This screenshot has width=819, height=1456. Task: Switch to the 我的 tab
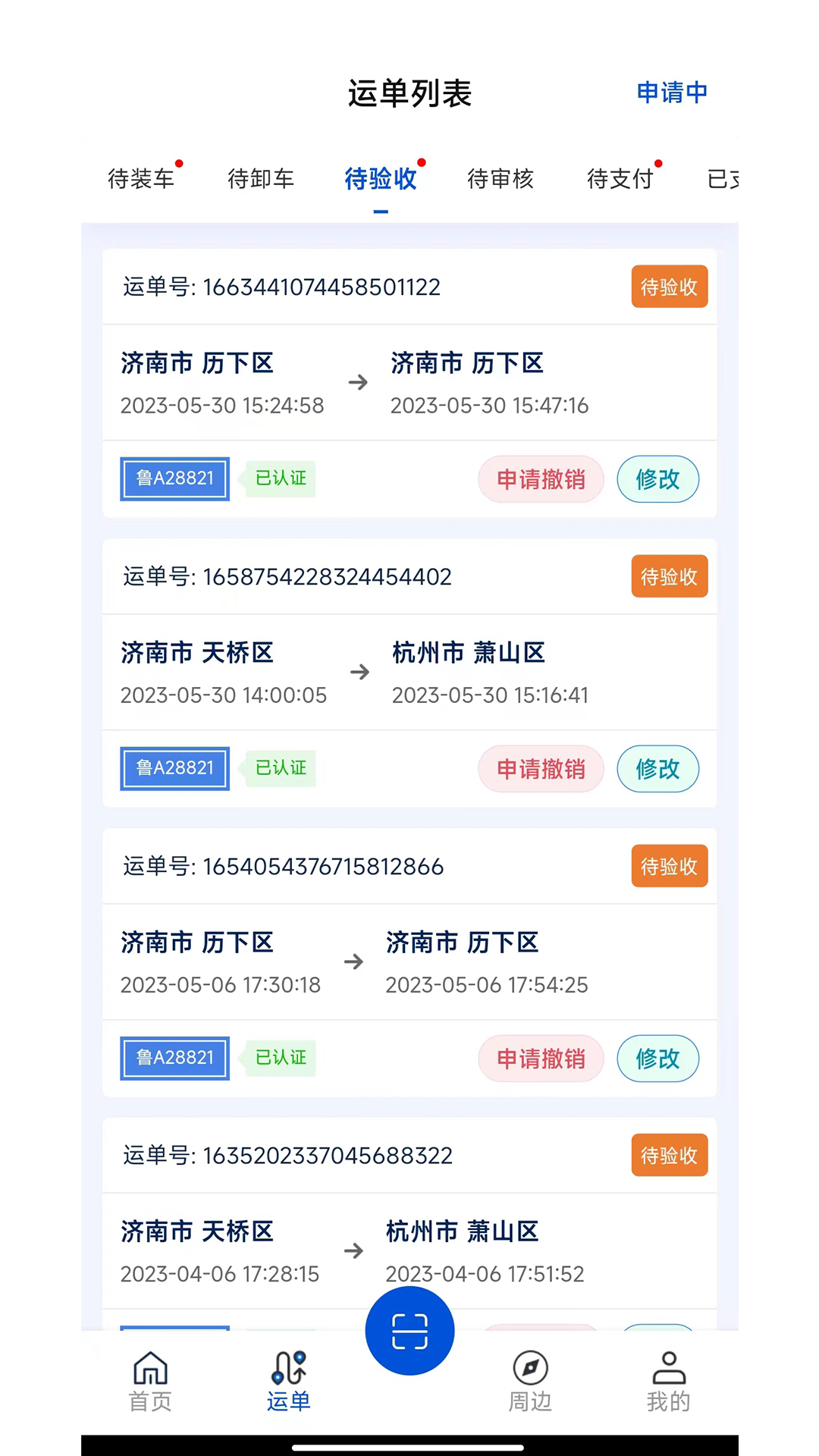coord(668,1382)
